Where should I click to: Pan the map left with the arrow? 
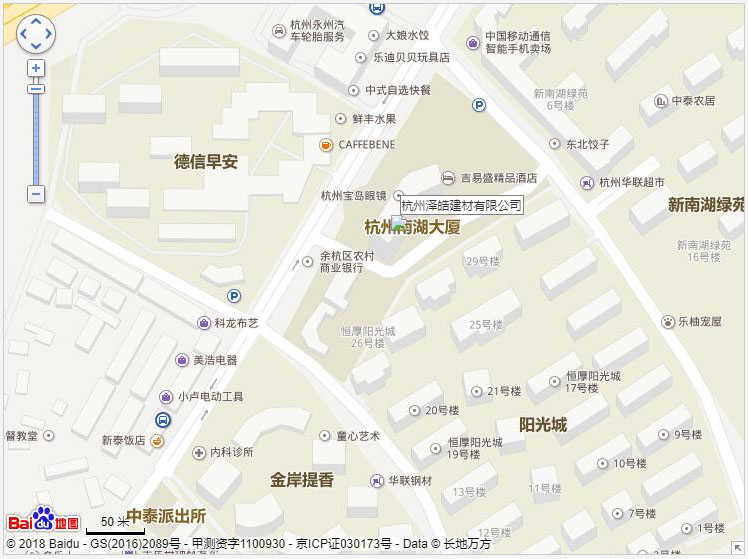click(24, 33)
